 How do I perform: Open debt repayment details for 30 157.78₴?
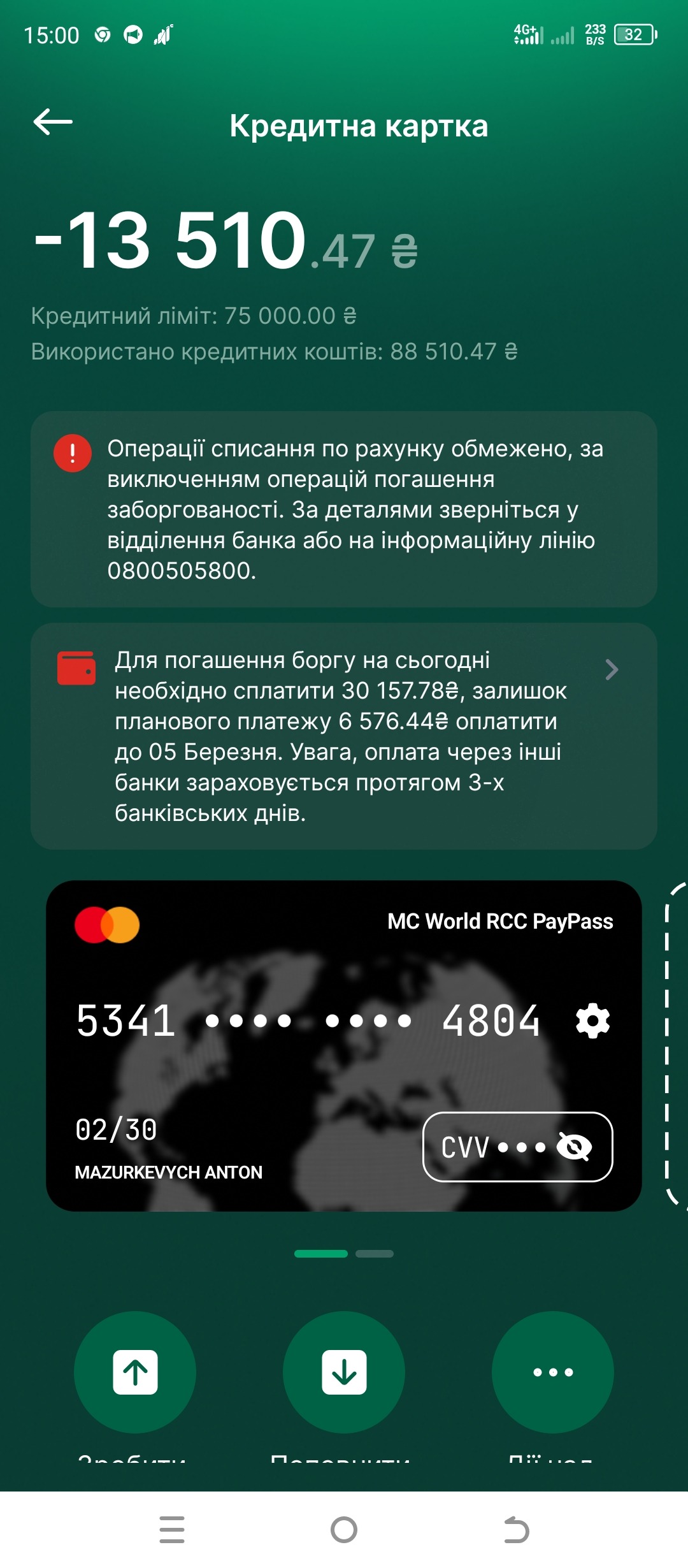pyautogui.click(x=344, y=736)
